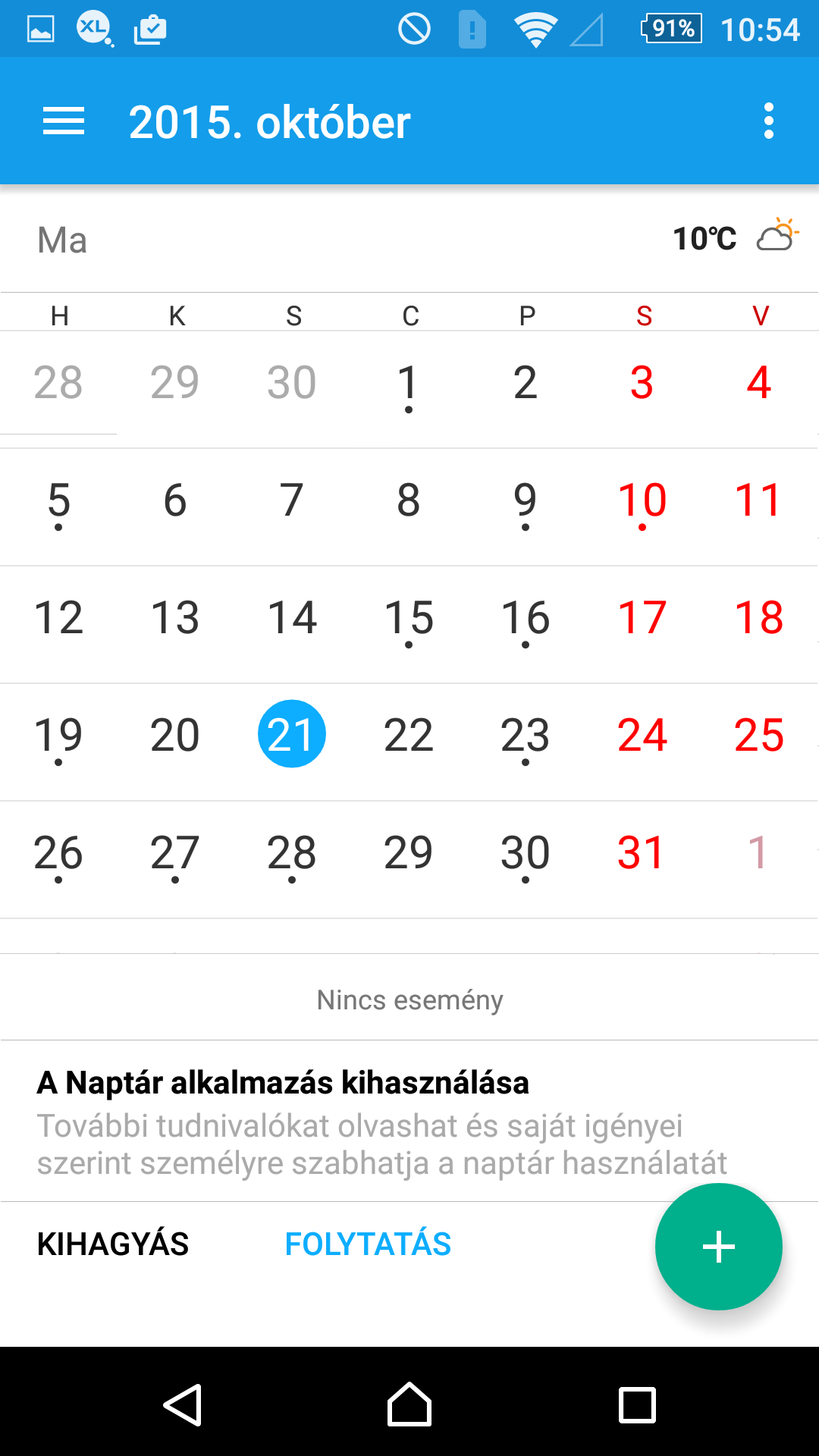The height and width of the screenshot is (1456, 819).
Task: Add a new calendar event
Action: (x=718, y=1247)
